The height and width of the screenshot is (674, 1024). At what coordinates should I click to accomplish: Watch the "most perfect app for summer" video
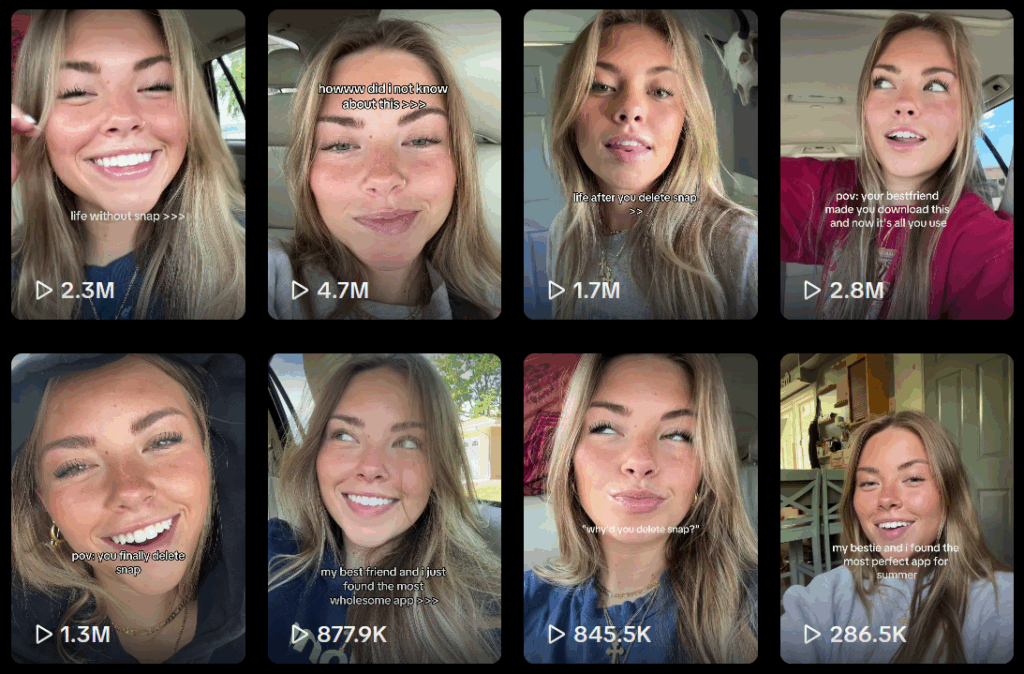tap(896, 508)
